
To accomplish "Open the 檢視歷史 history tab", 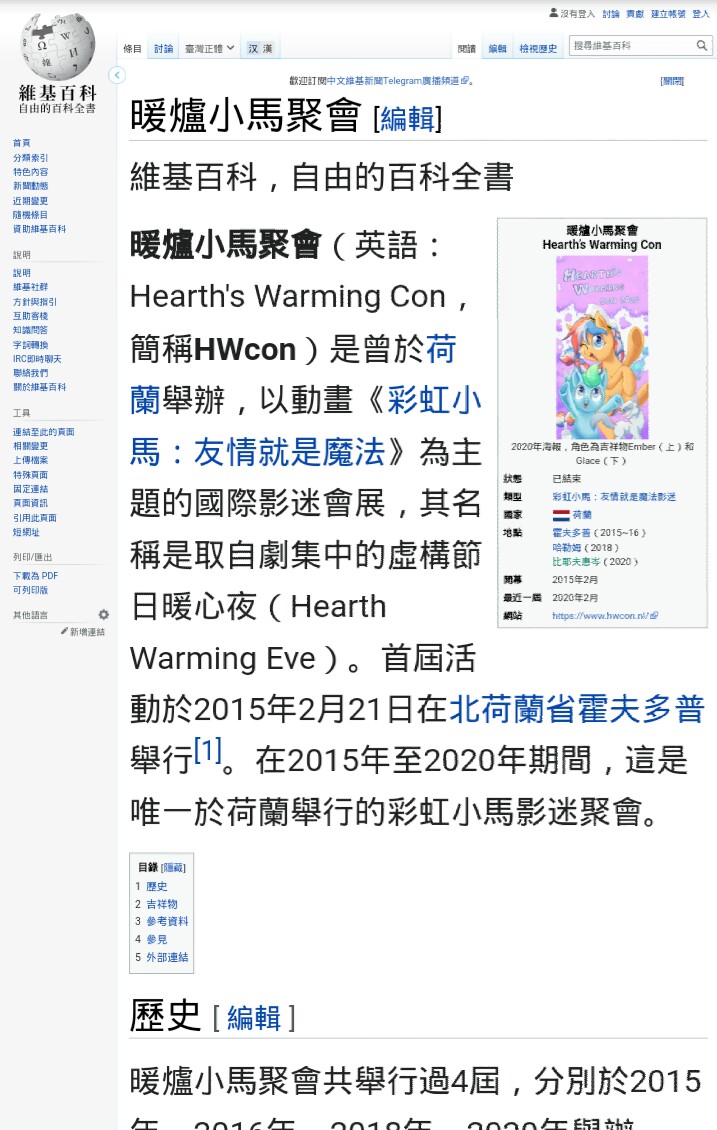I will tap(538, 48).
